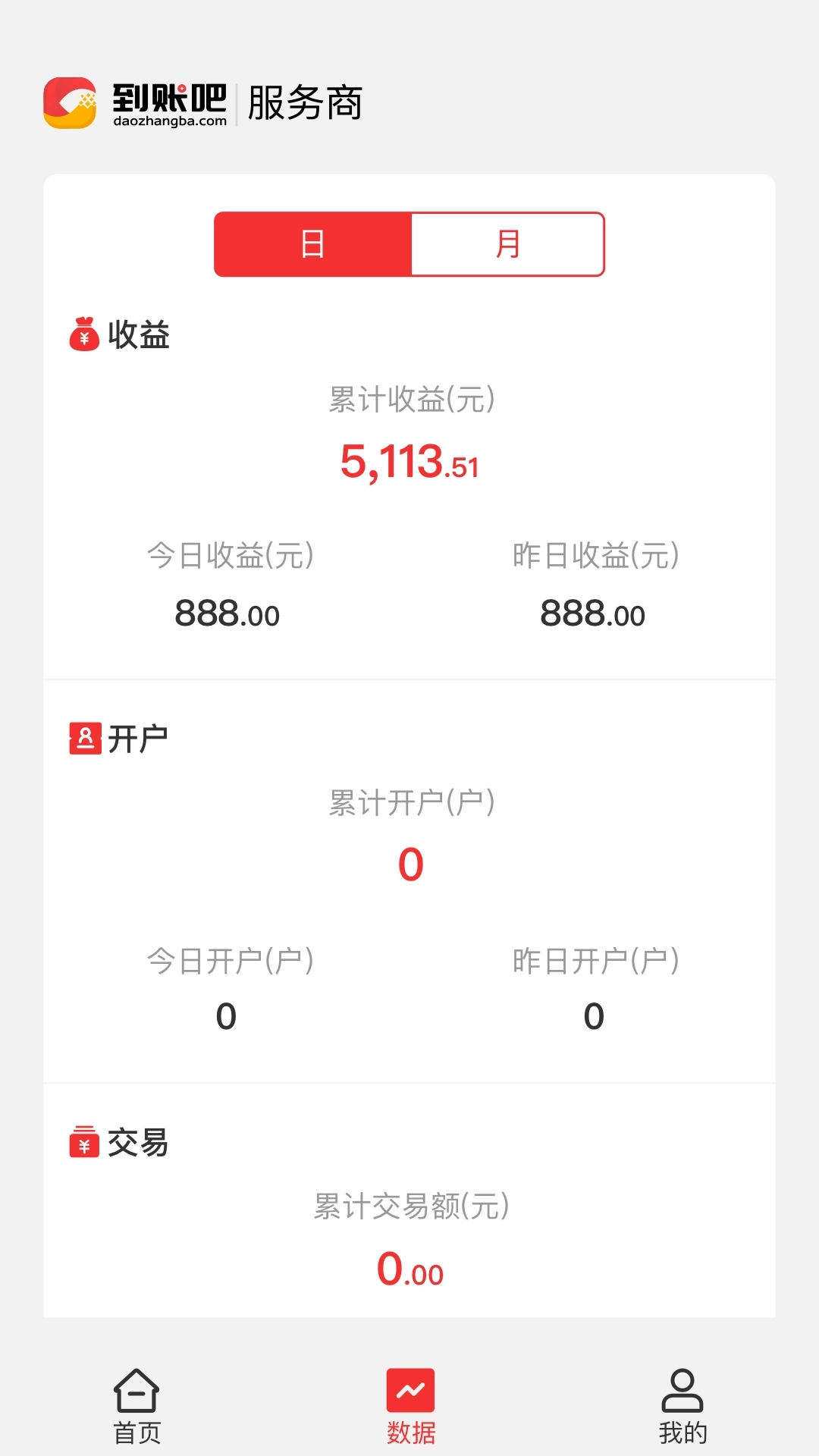Tap the cumulative income amount 5,113.51
This screenshot has height=1456, width=819.
point(409,461)
